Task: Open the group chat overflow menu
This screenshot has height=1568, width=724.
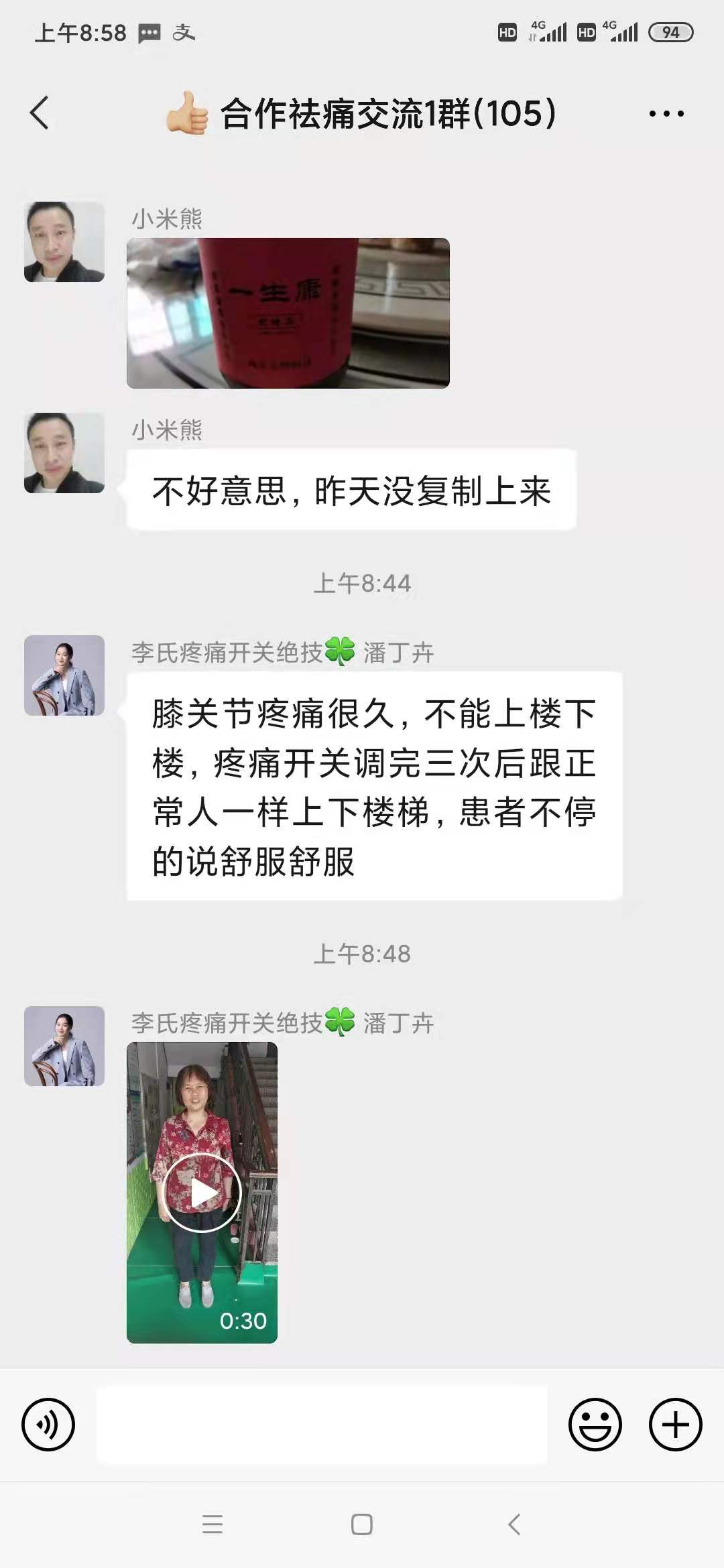Action: pyautogui.click(x=666, y=114)
